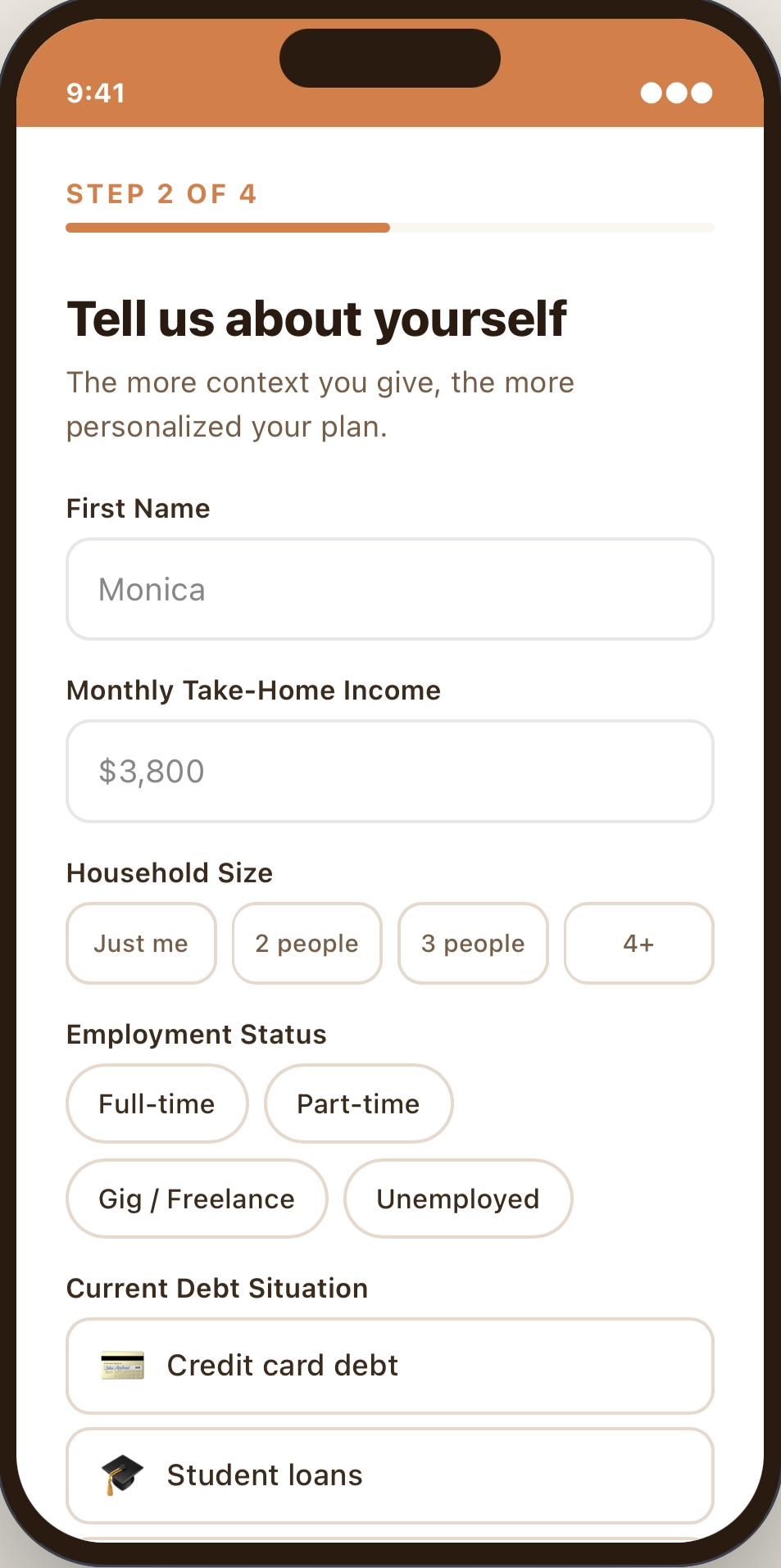The width and height of the screenshot is (781, 1568).
Task: Select Credit card debt option
Action: tap(389, 1366)
